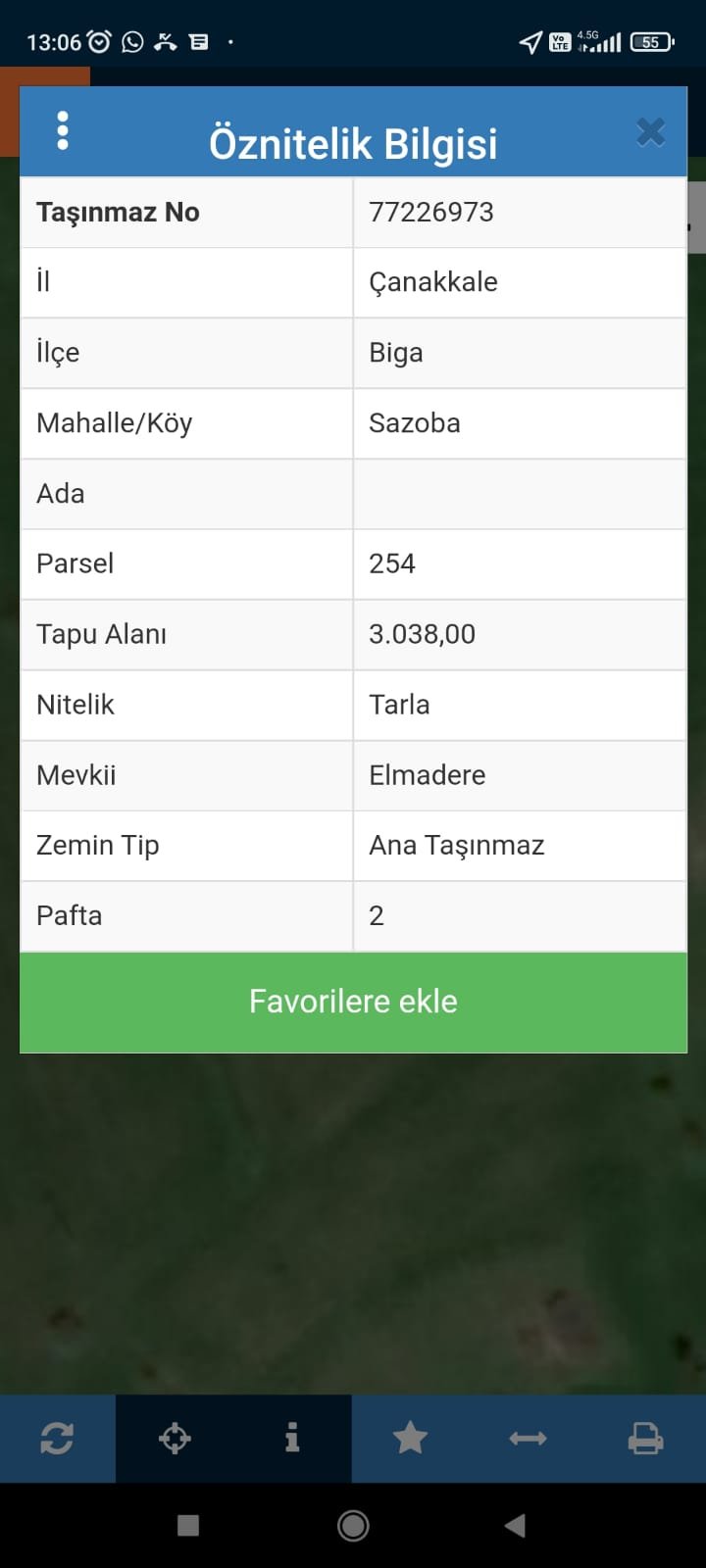Tap the printer icon to print
706x1568 pixels.
point(645,1439)
